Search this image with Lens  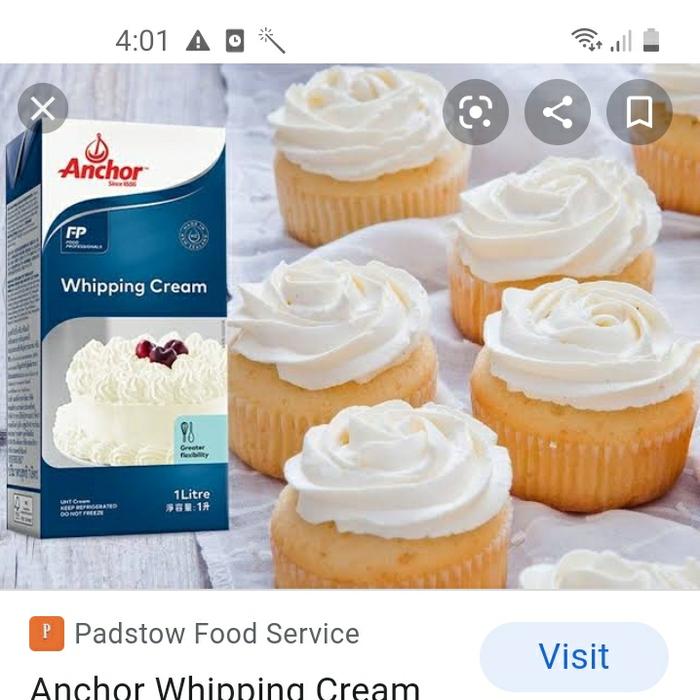(476, 112)
